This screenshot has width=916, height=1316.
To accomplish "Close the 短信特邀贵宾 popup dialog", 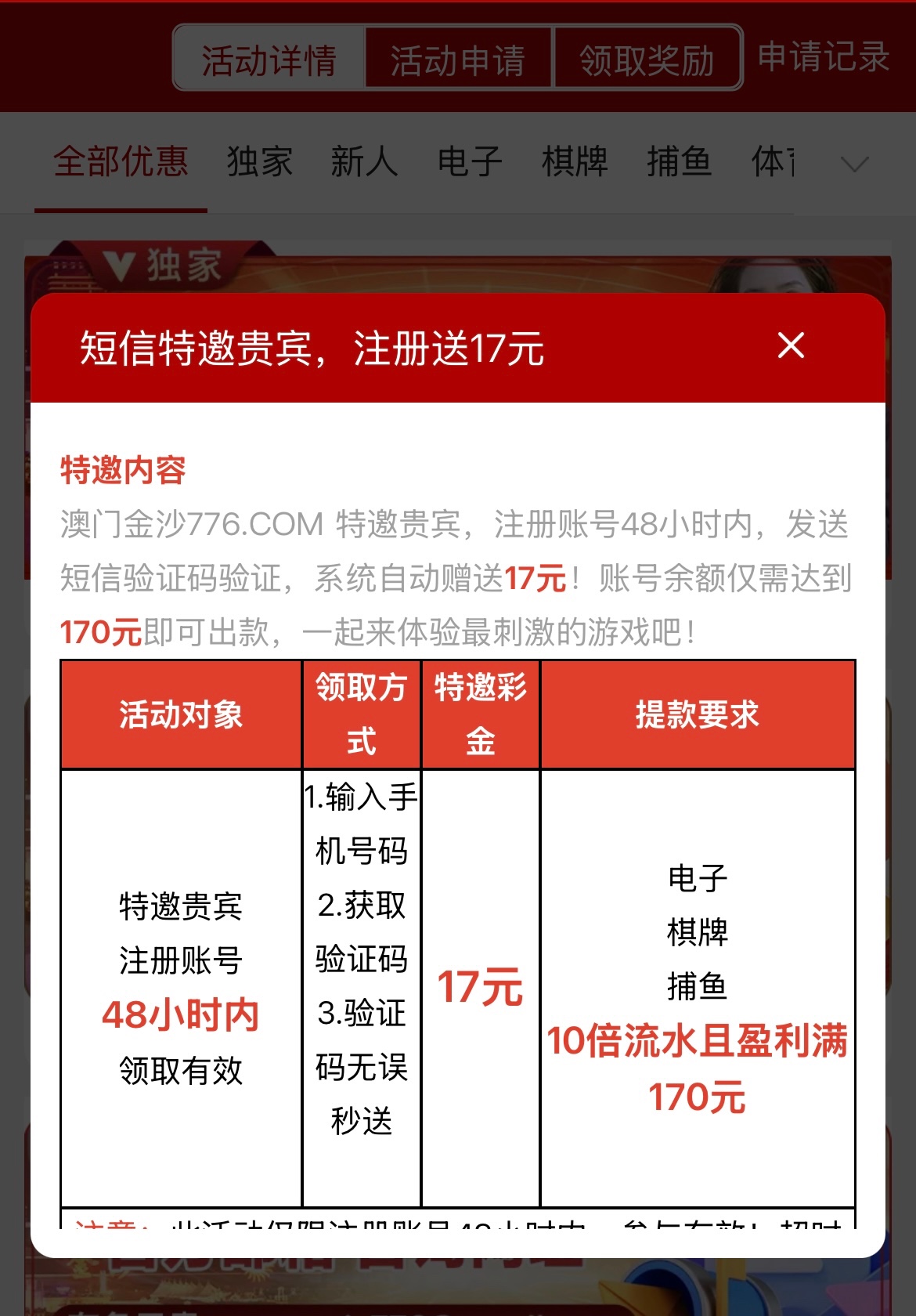I will [x=791, y=345].
